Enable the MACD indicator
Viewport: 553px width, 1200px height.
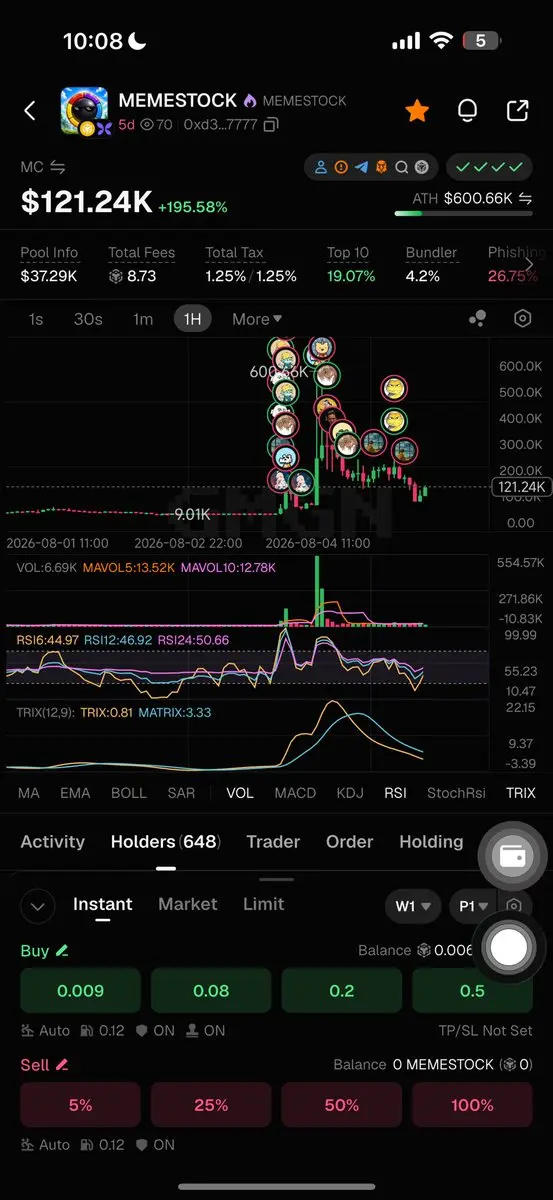point(295,793)
